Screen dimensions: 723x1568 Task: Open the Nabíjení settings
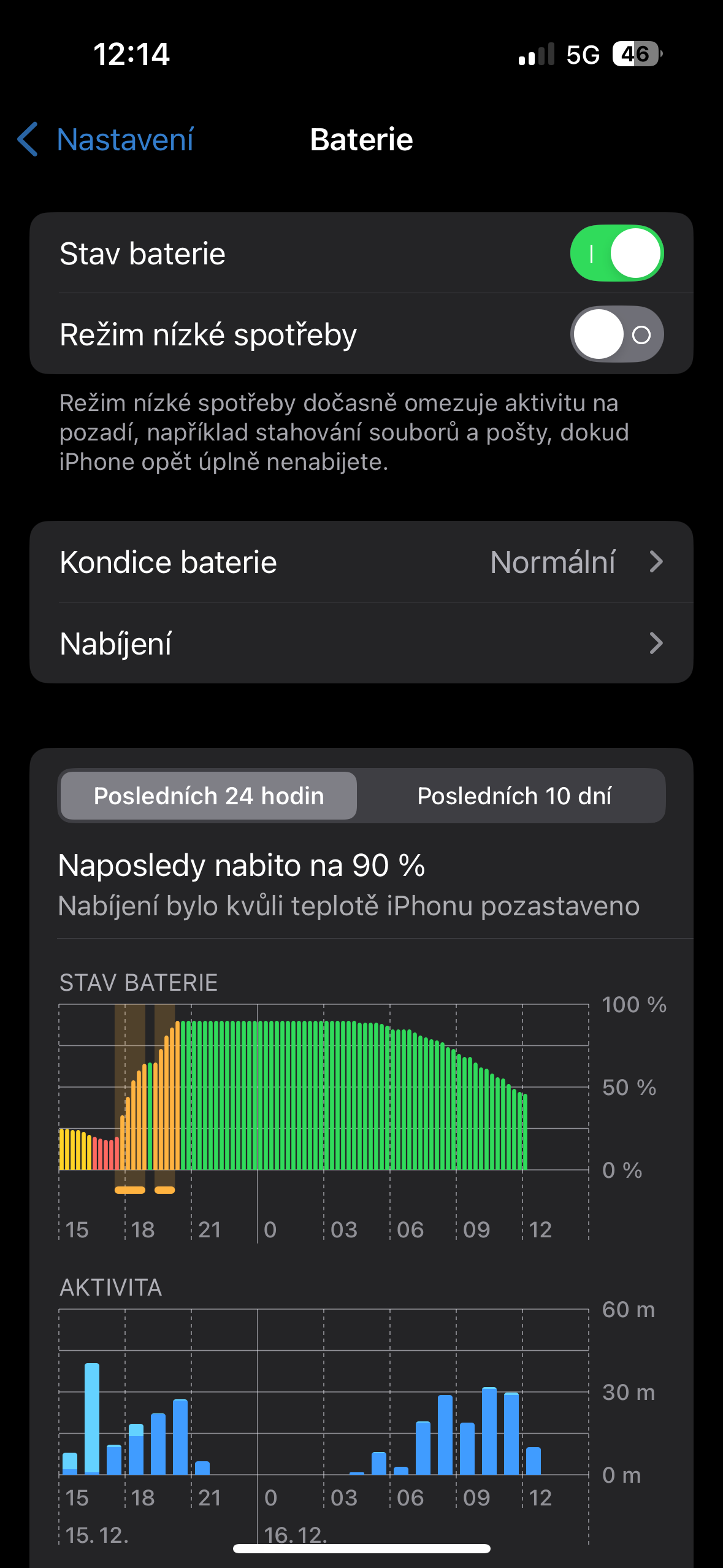(x=361, y=644)
